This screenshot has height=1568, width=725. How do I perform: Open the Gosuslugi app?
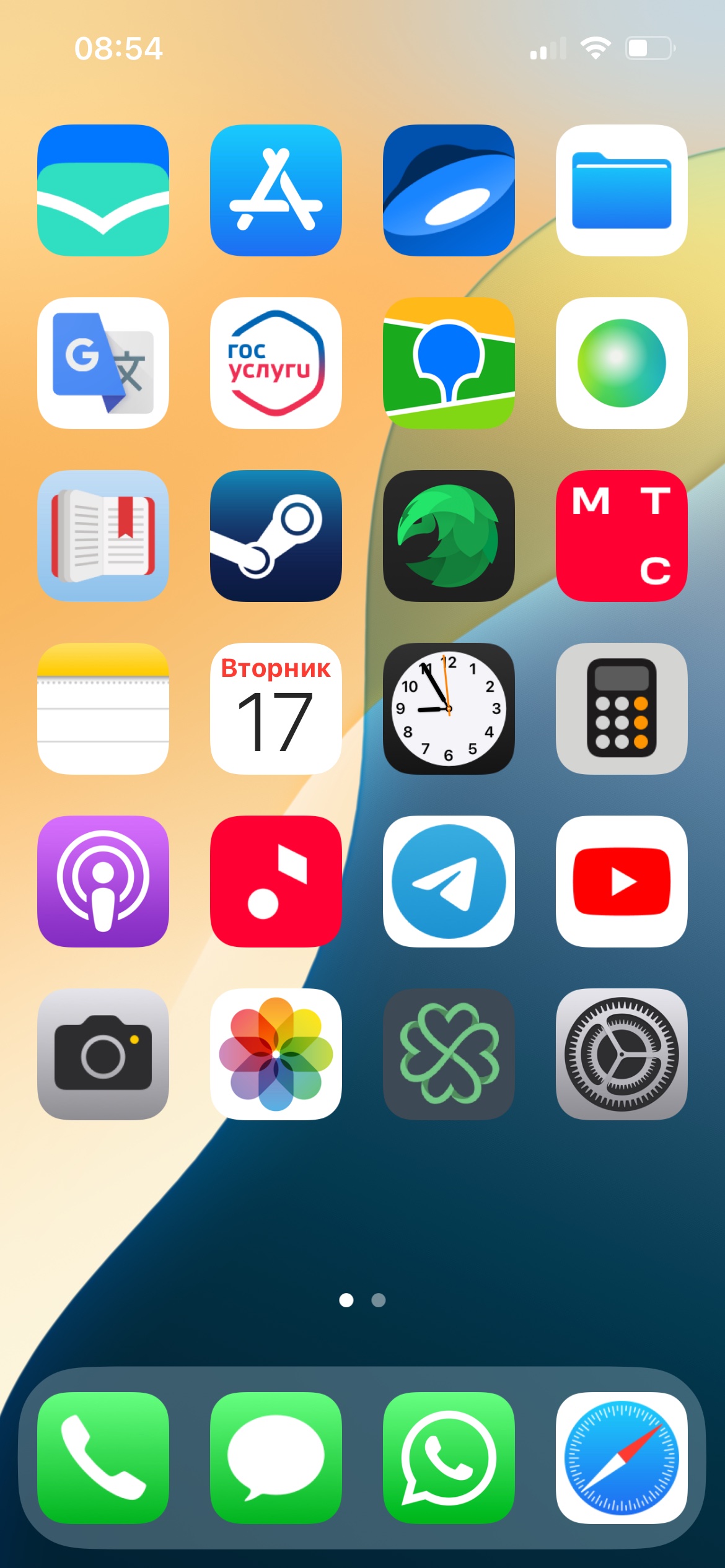click(276, 363)
